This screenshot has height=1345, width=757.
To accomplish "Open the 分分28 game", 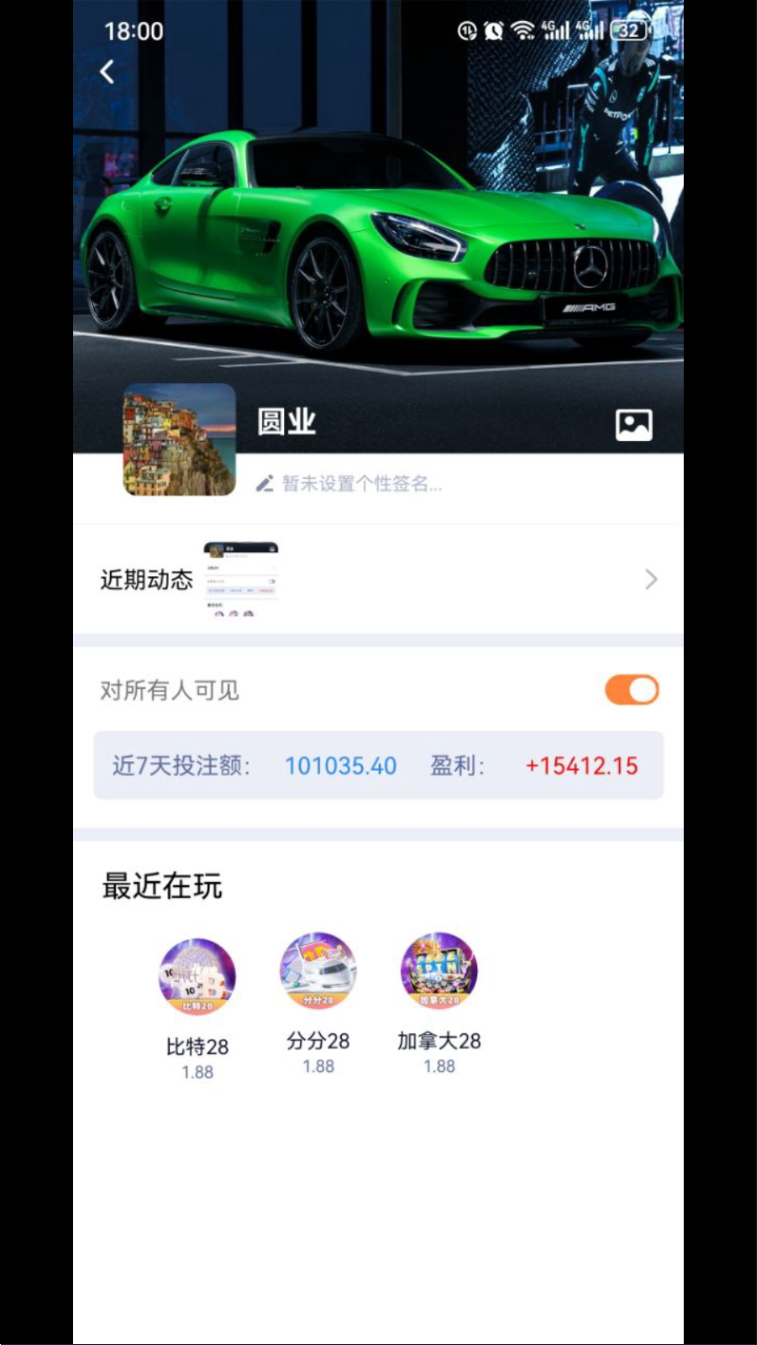I will (x=318, y=971).
